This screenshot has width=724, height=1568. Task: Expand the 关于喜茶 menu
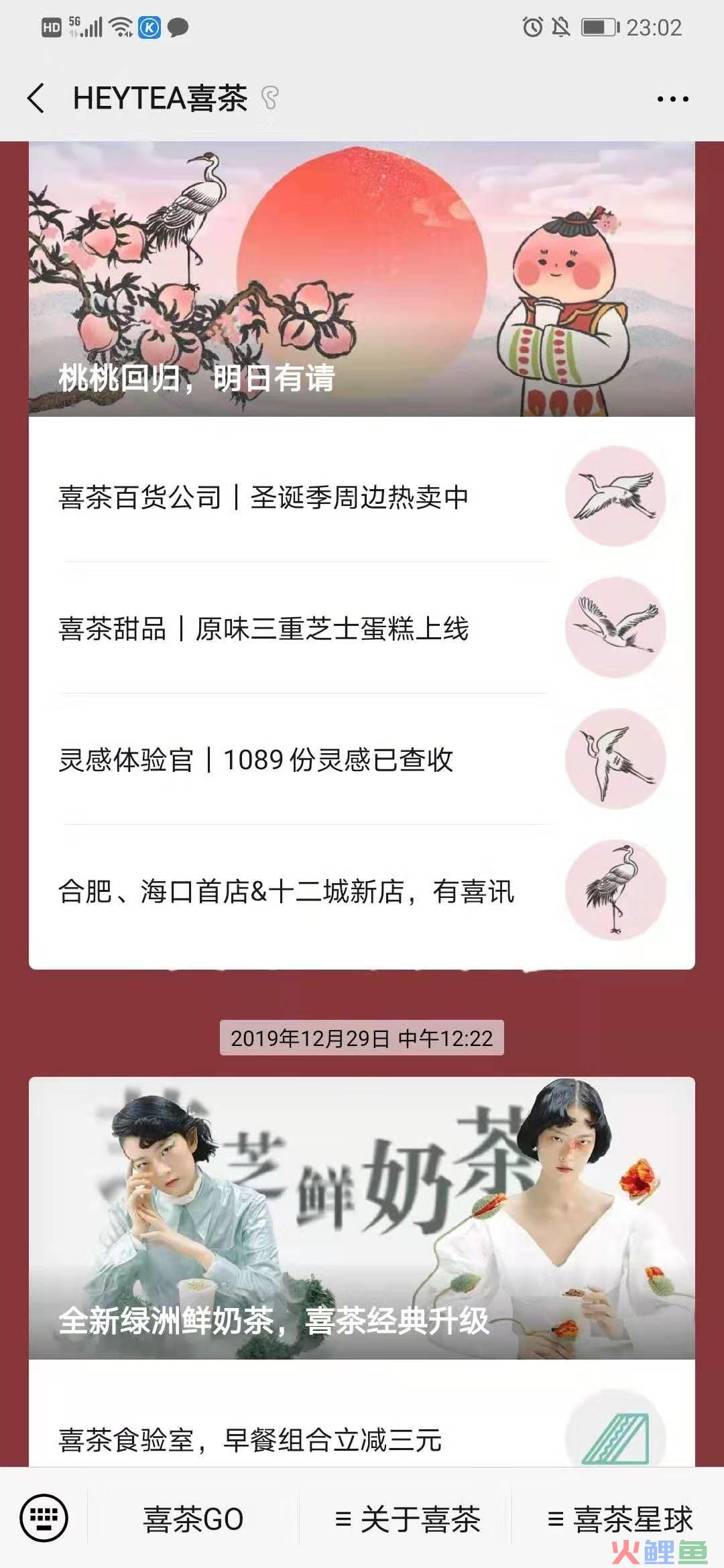click(x=407, y=1519)
